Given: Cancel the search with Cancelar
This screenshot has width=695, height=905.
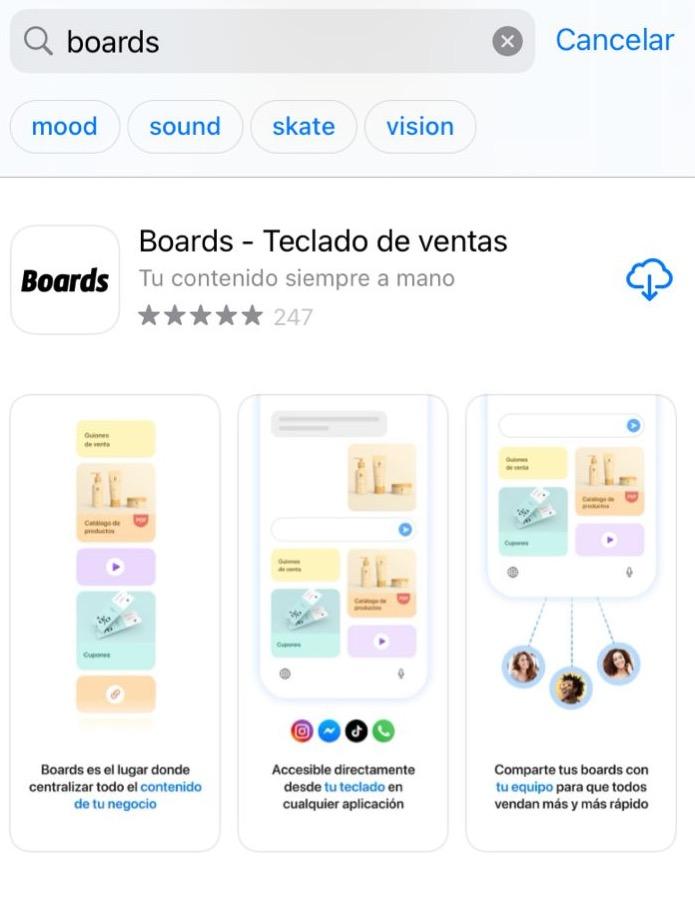Looking at the screenshot, I should point(615,40).
